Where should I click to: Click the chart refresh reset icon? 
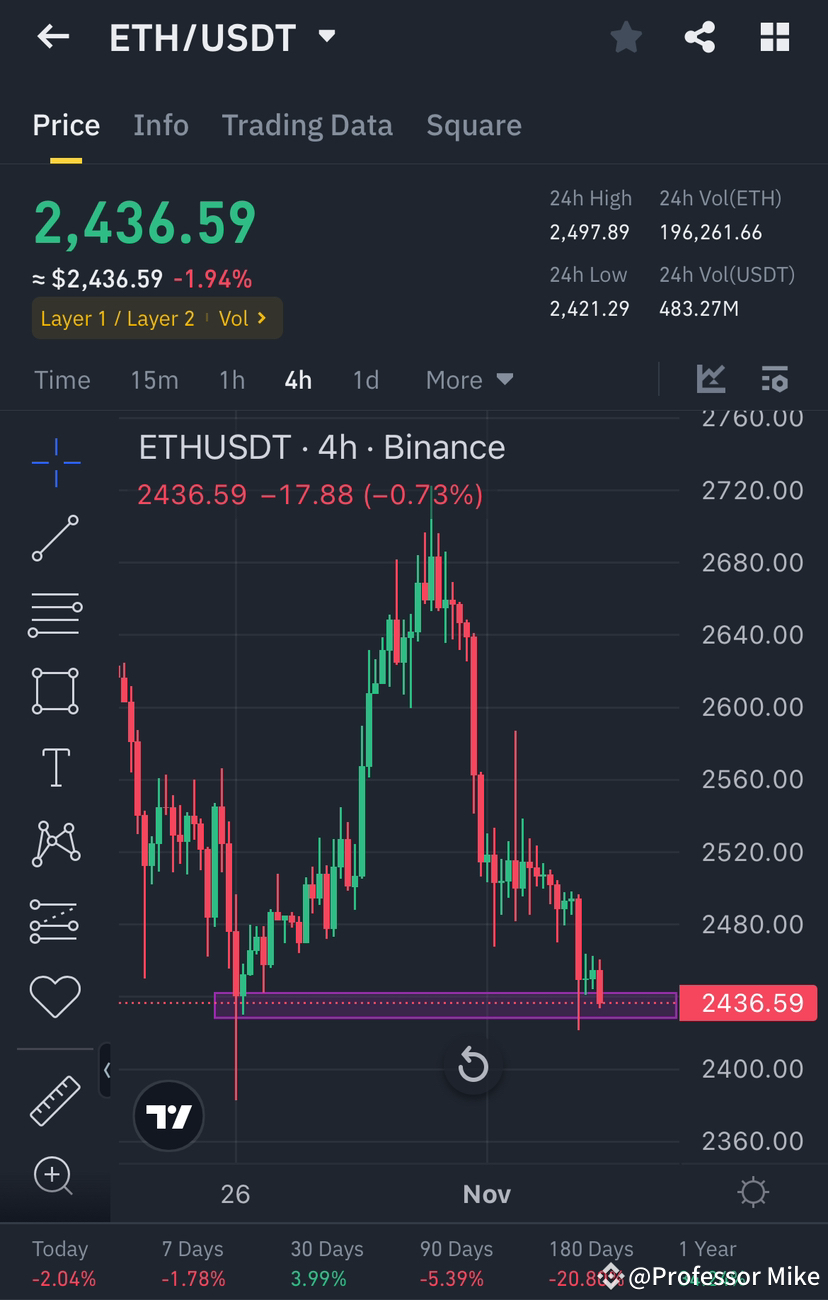[473, 1066]
